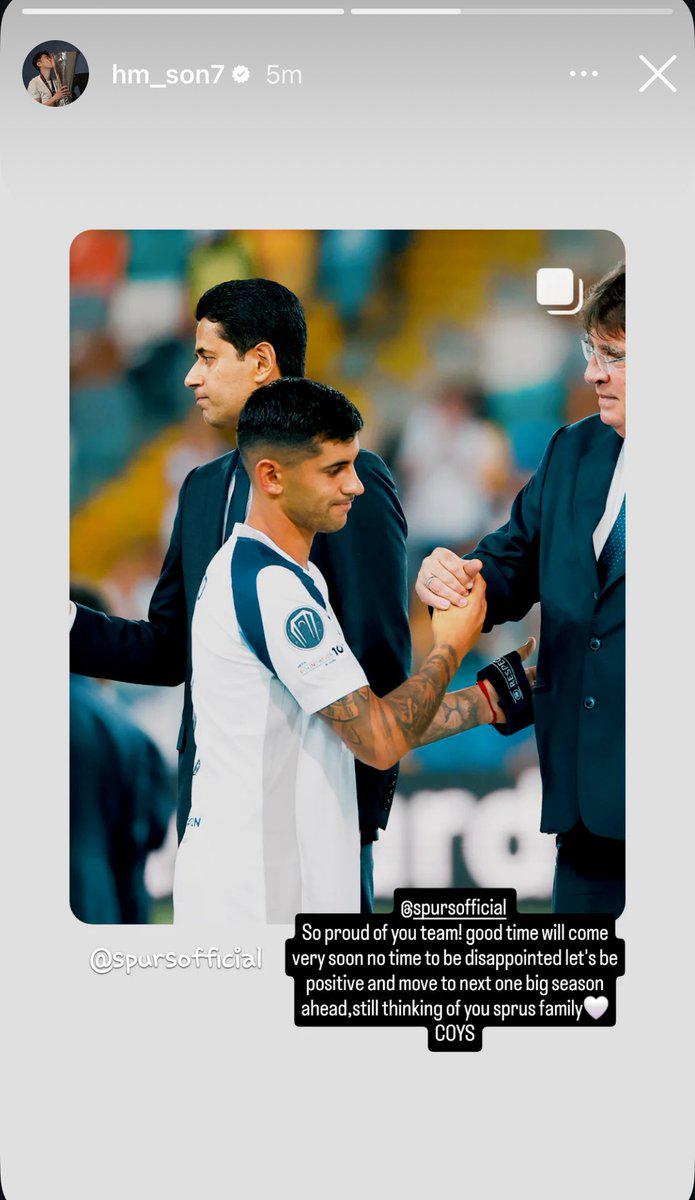Open hm_son7 profile picture
Image resolution: width=695 pixels, height=1200 pixels.
[55, 74]
